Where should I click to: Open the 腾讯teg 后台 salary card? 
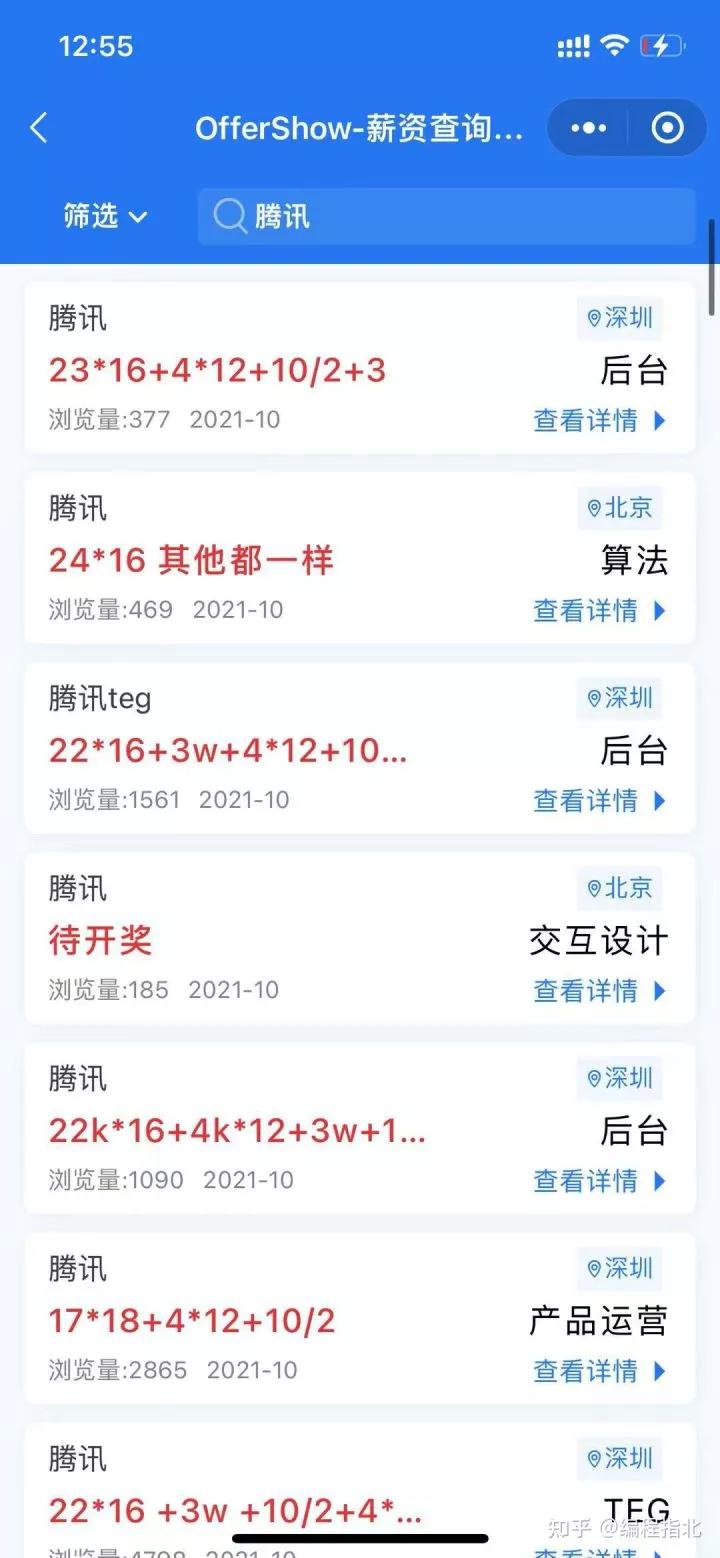pyautogui.click(x=360, y=748)
